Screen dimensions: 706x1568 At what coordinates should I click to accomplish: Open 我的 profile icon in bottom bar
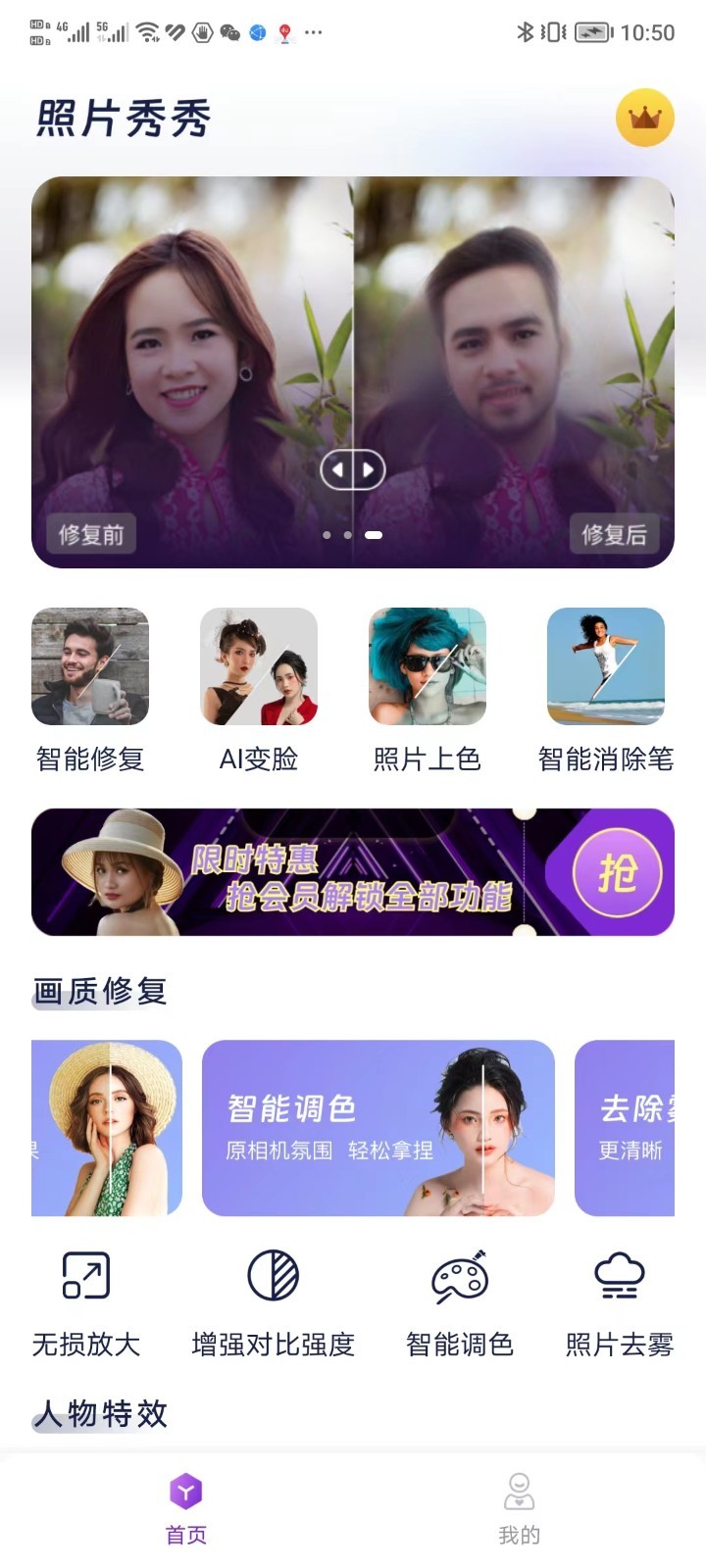pyautogui.click(x=520, y=1490)
